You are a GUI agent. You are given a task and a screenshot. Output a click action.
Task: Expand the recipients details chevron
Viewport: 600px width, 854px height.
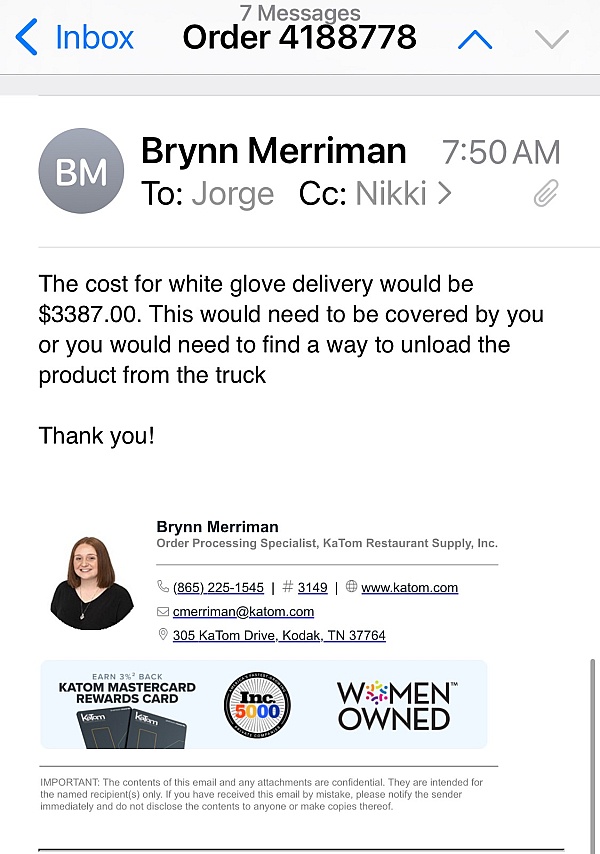[445, 193]
